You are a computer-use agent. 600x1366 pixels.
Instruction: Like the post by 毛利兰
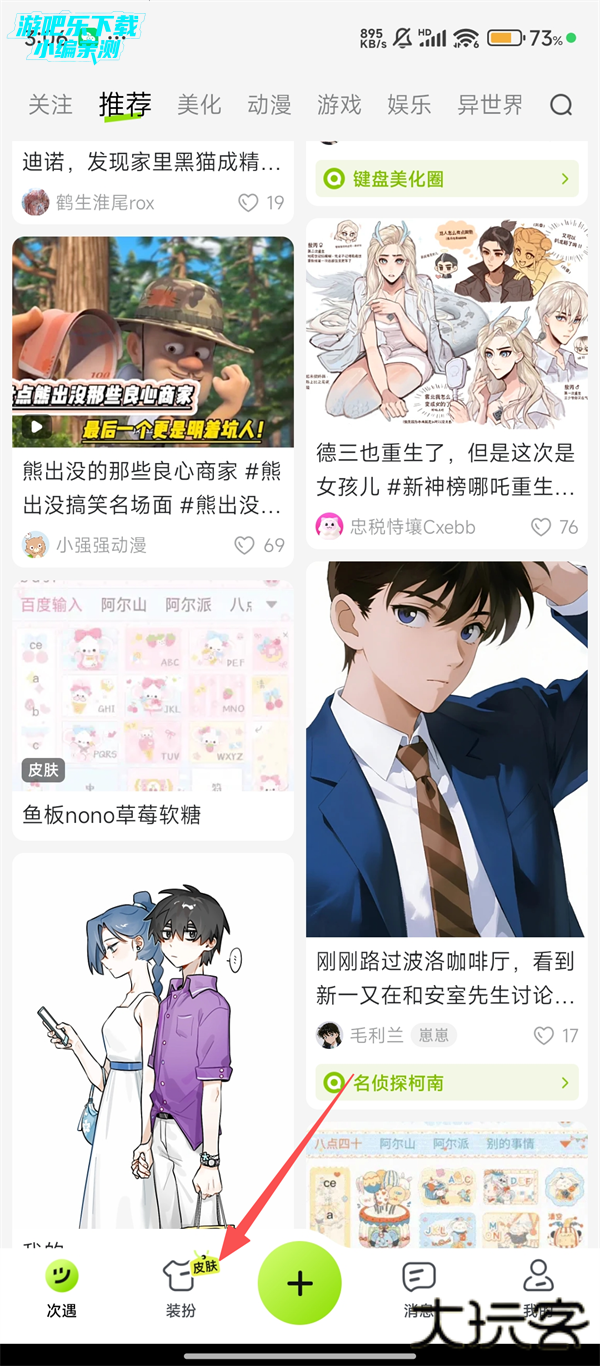[543, 1035]
